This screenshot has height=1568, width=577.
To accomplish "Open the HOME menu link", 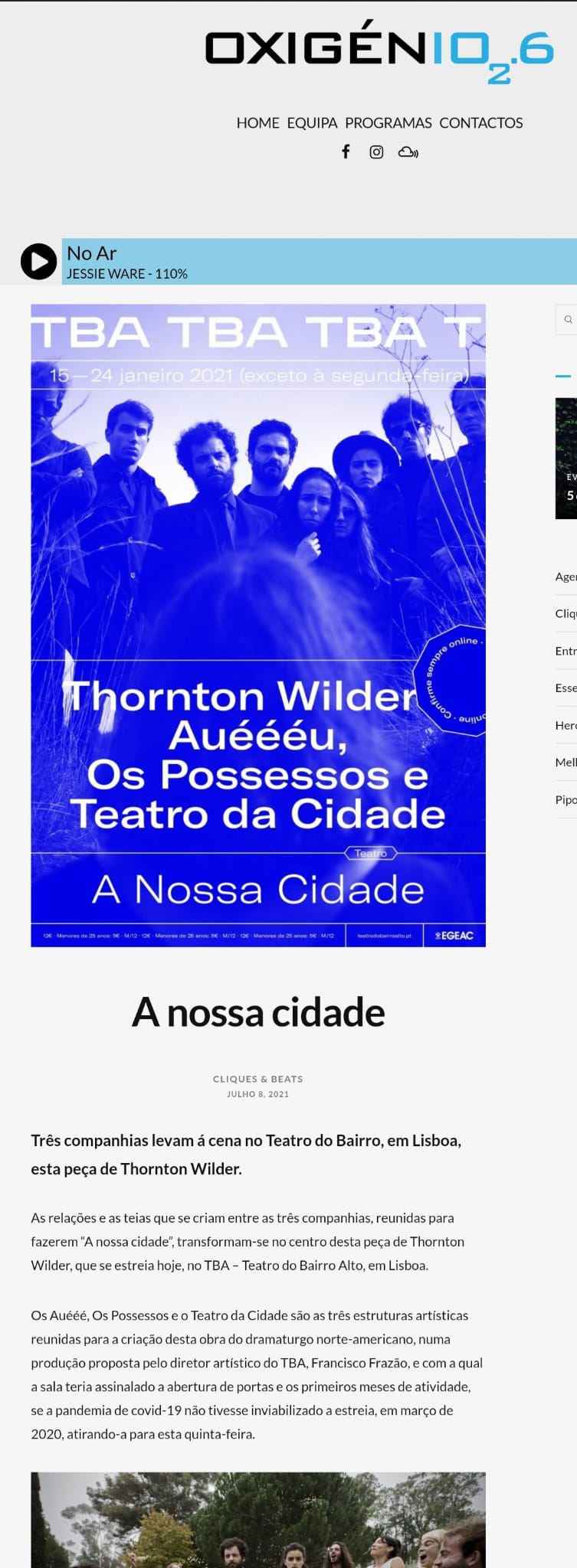I will coord(257,122).
